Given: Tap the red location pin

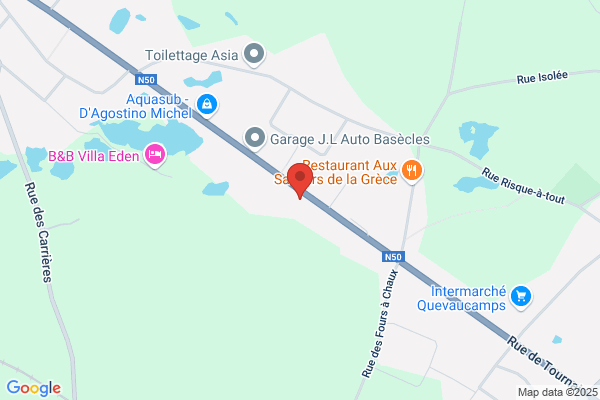Looking at the screenshot, I should [x=300, y=181].
